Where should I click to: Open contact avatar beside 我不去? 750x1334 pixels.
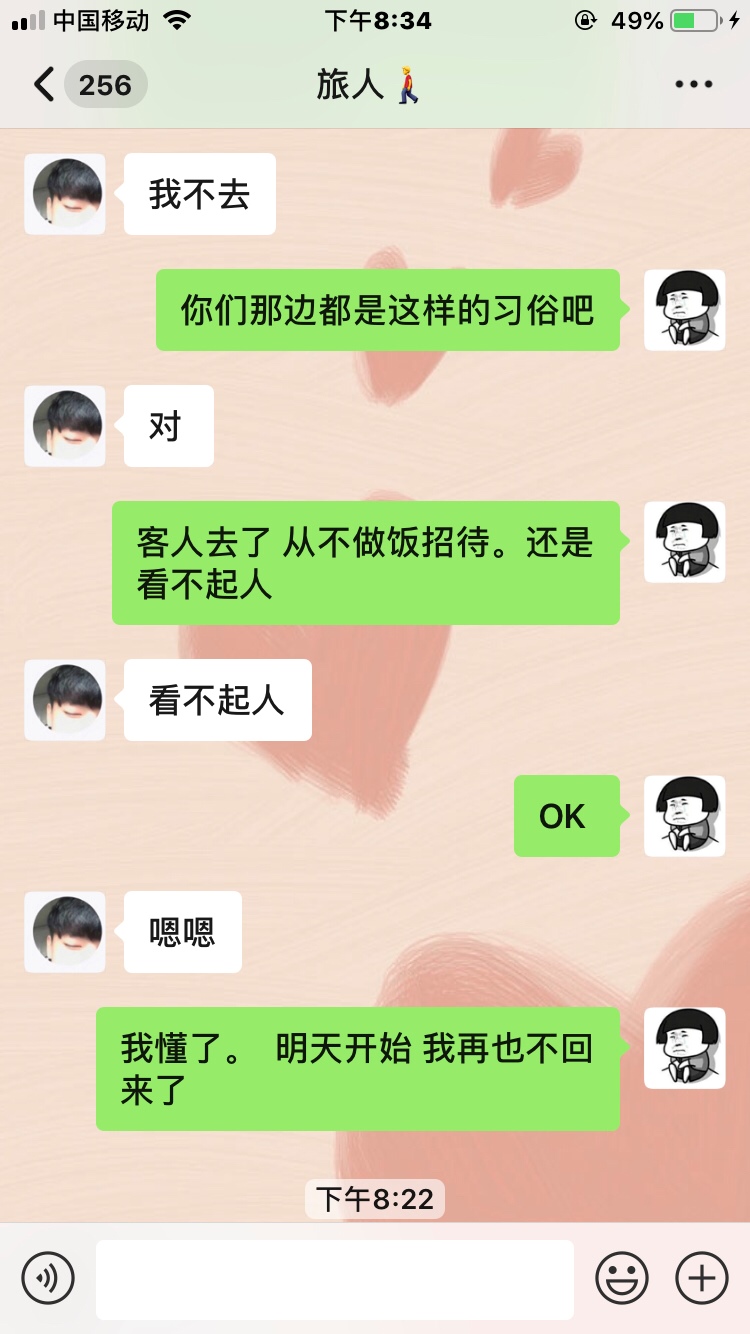pyautogui.click(x=65, y=194)
